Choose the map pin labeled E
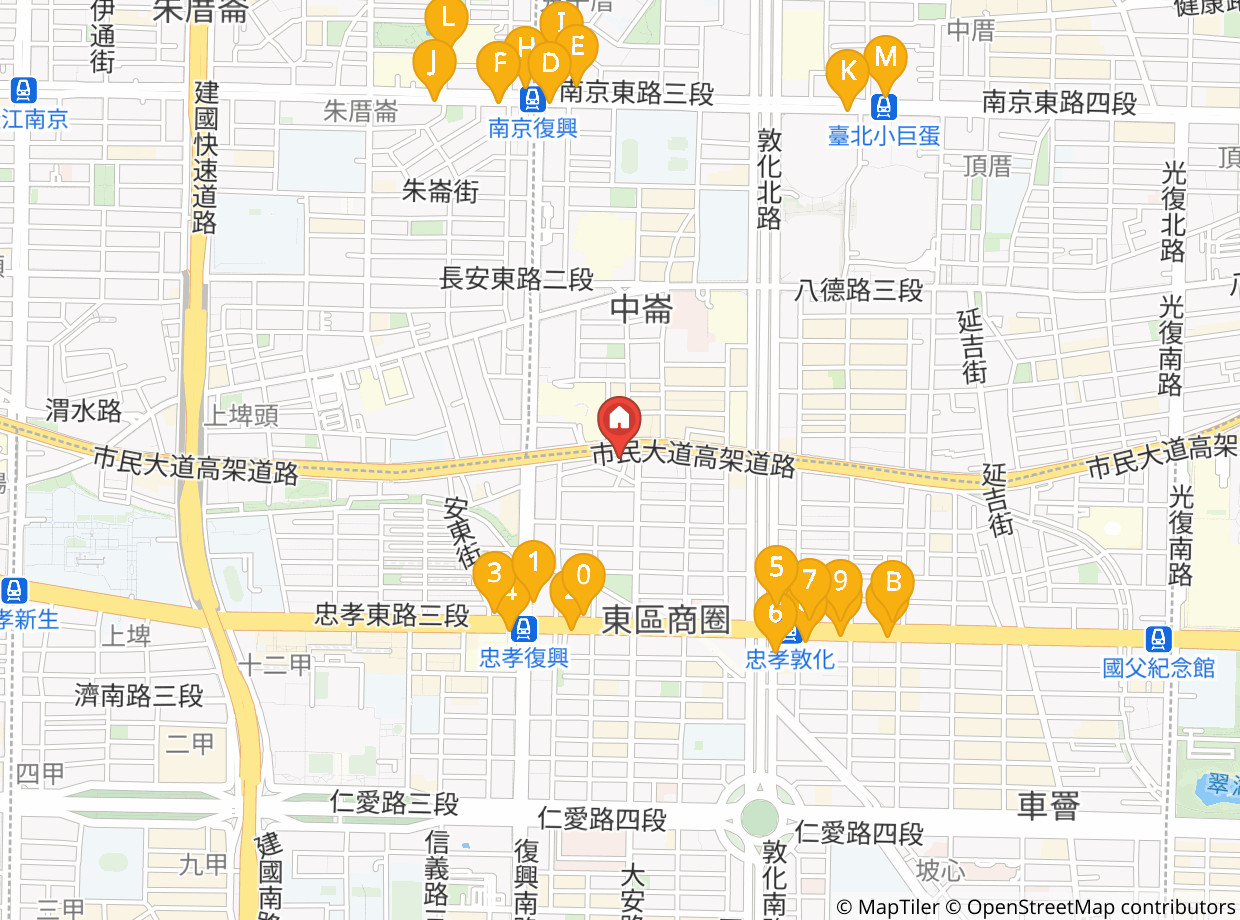This screenshot has height=920, width=1240. pos(577,52)
